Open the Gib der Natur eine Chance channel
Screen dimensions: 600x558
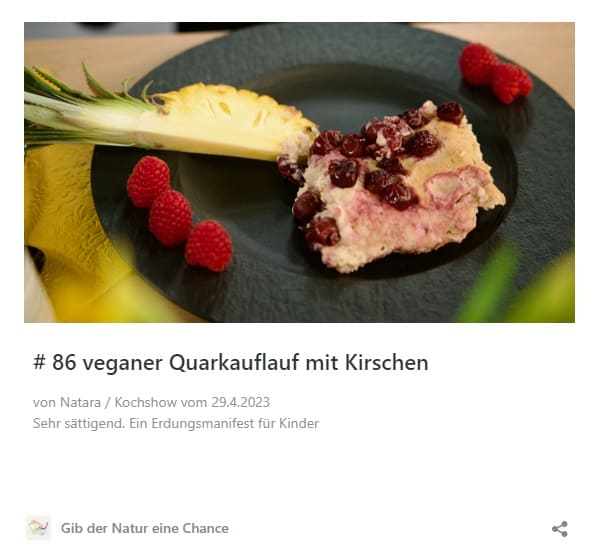click(x=144, y=528)
